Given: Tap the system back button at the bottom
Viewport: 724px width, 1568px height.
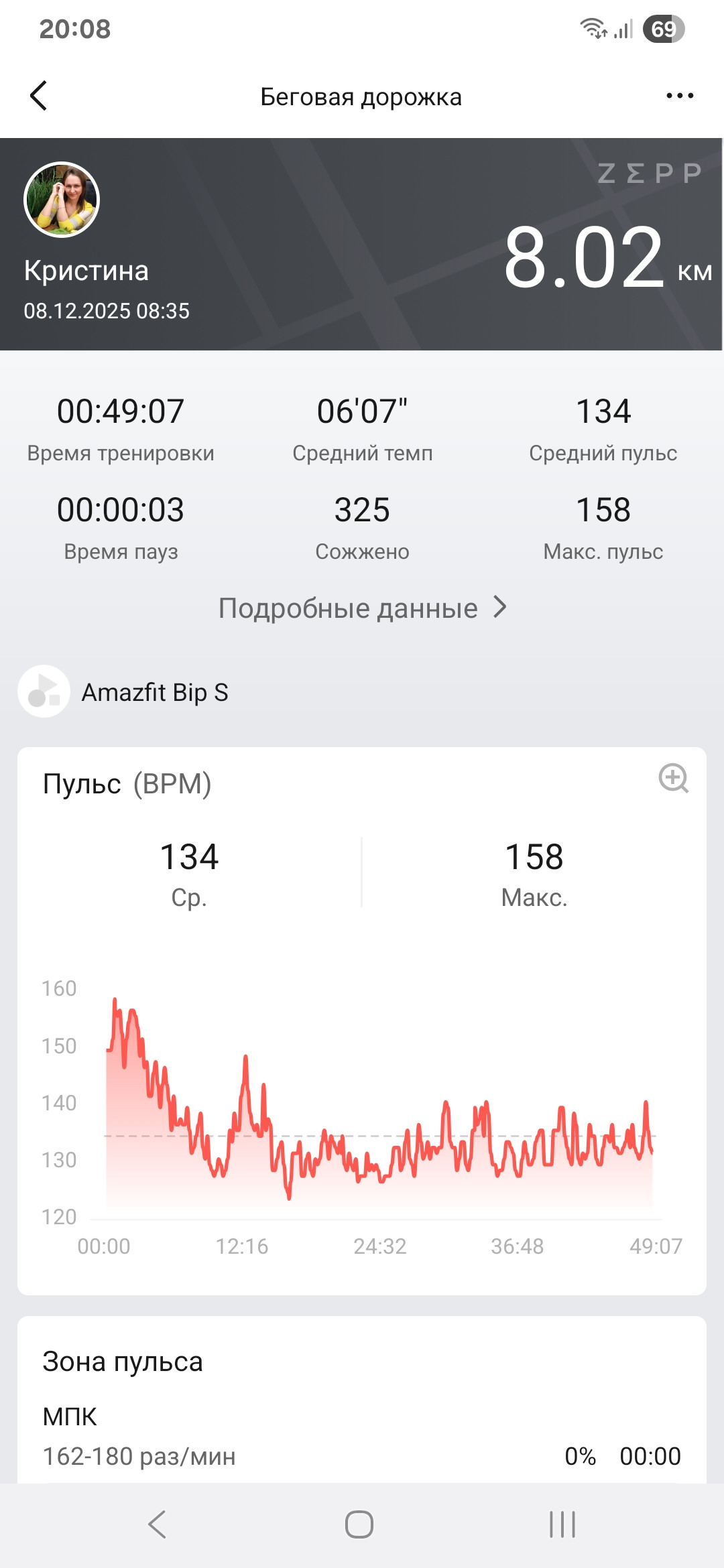Looking at the screenshot, I should pyautogui.click(x=157, y=1524).
